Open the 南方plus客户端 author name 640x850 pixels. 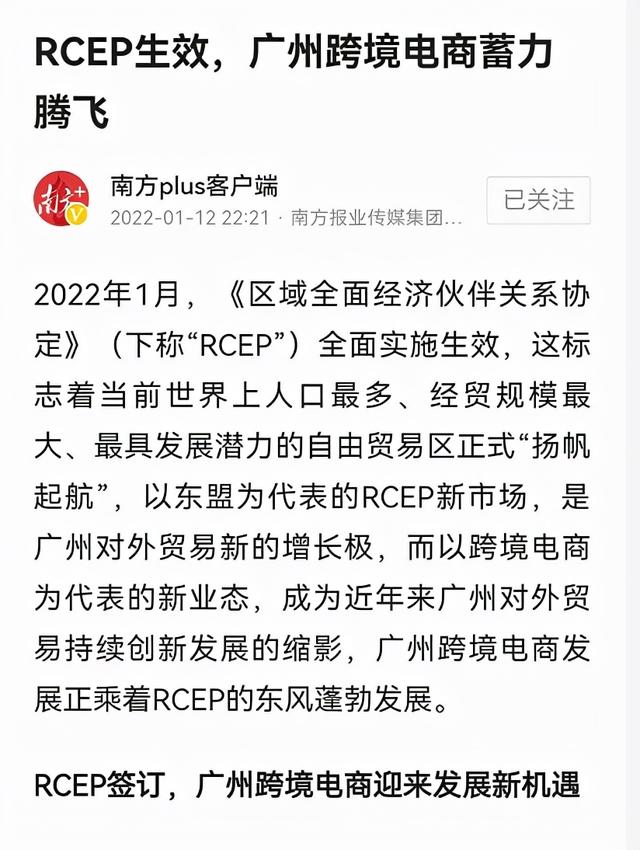193,185
